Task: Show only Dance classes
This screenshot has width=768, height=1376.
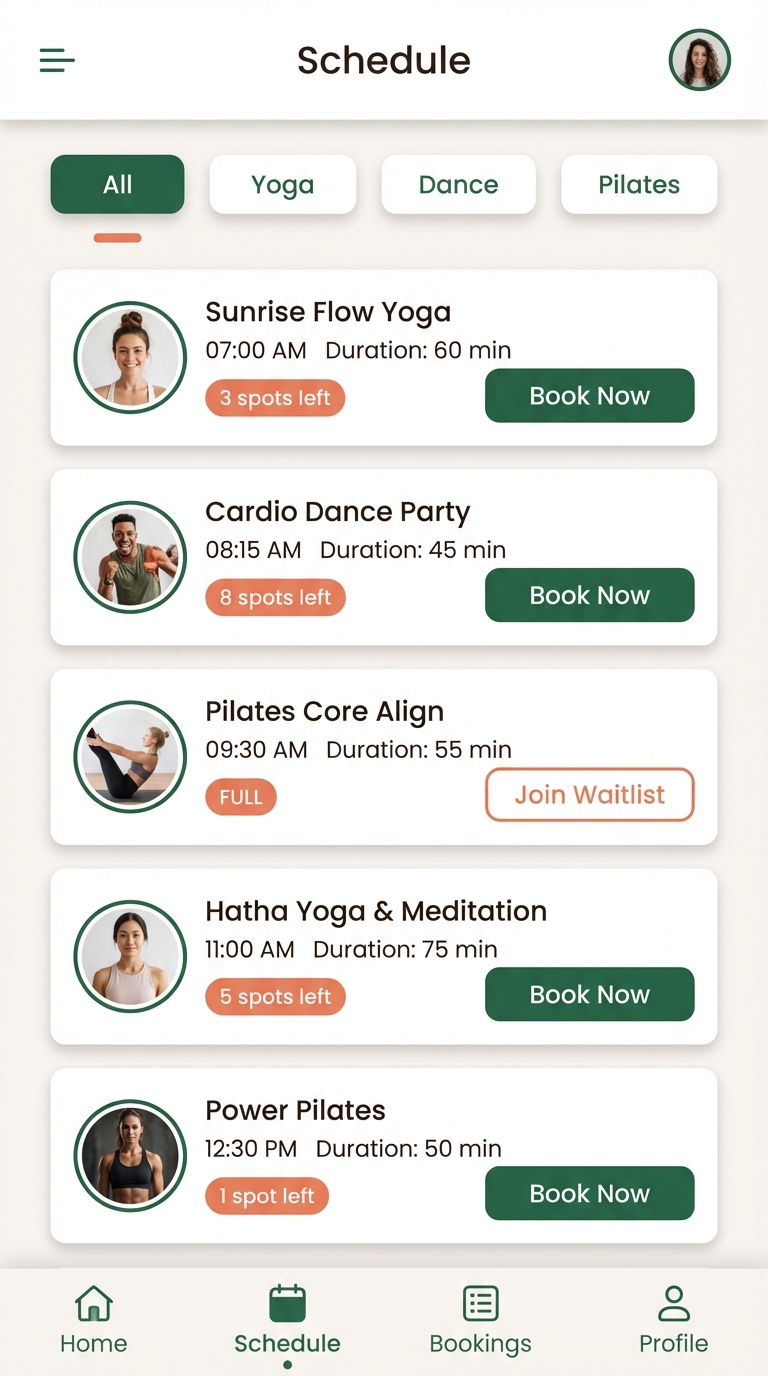Action: pos(458,184)
